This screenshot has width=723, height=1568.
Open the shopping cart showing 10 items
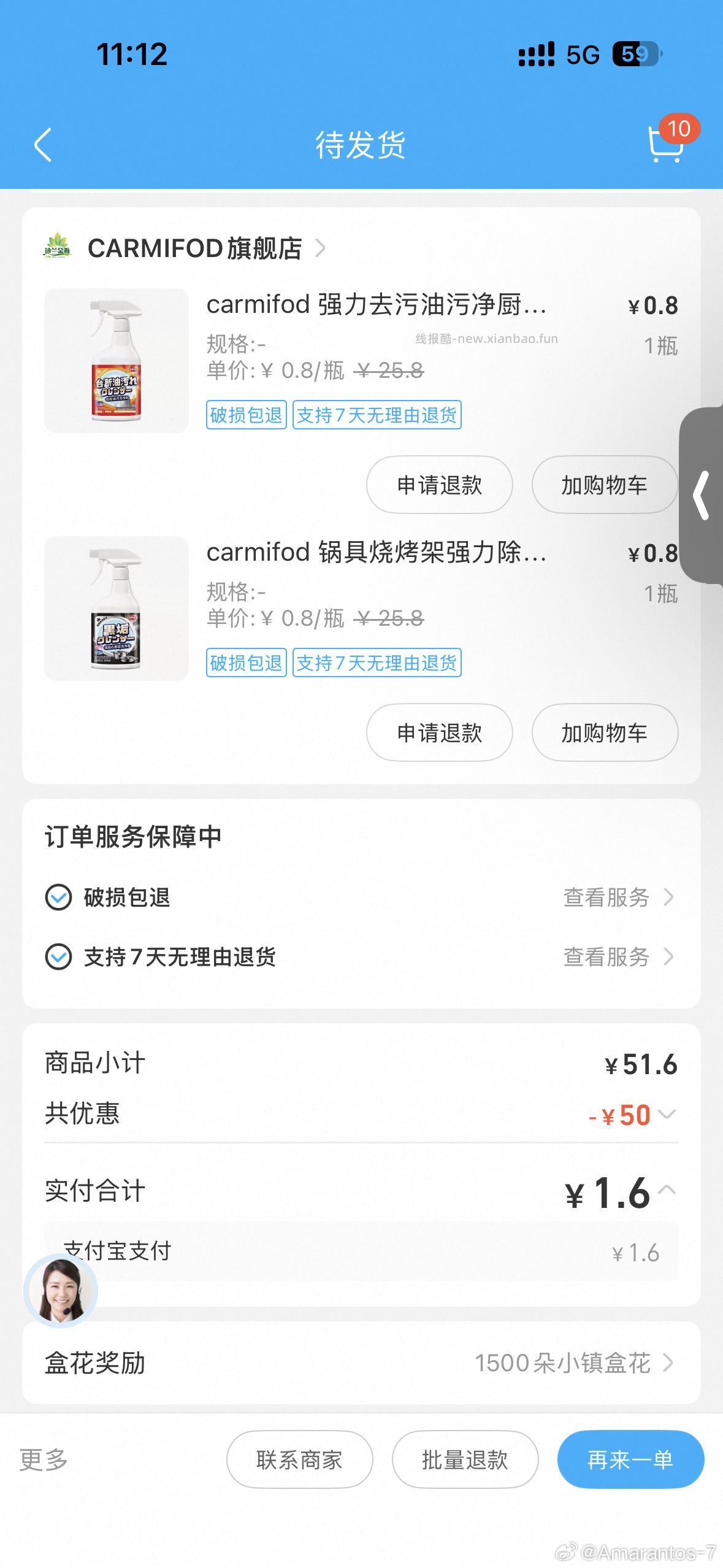pyautogui.click(x=665, y=146)
